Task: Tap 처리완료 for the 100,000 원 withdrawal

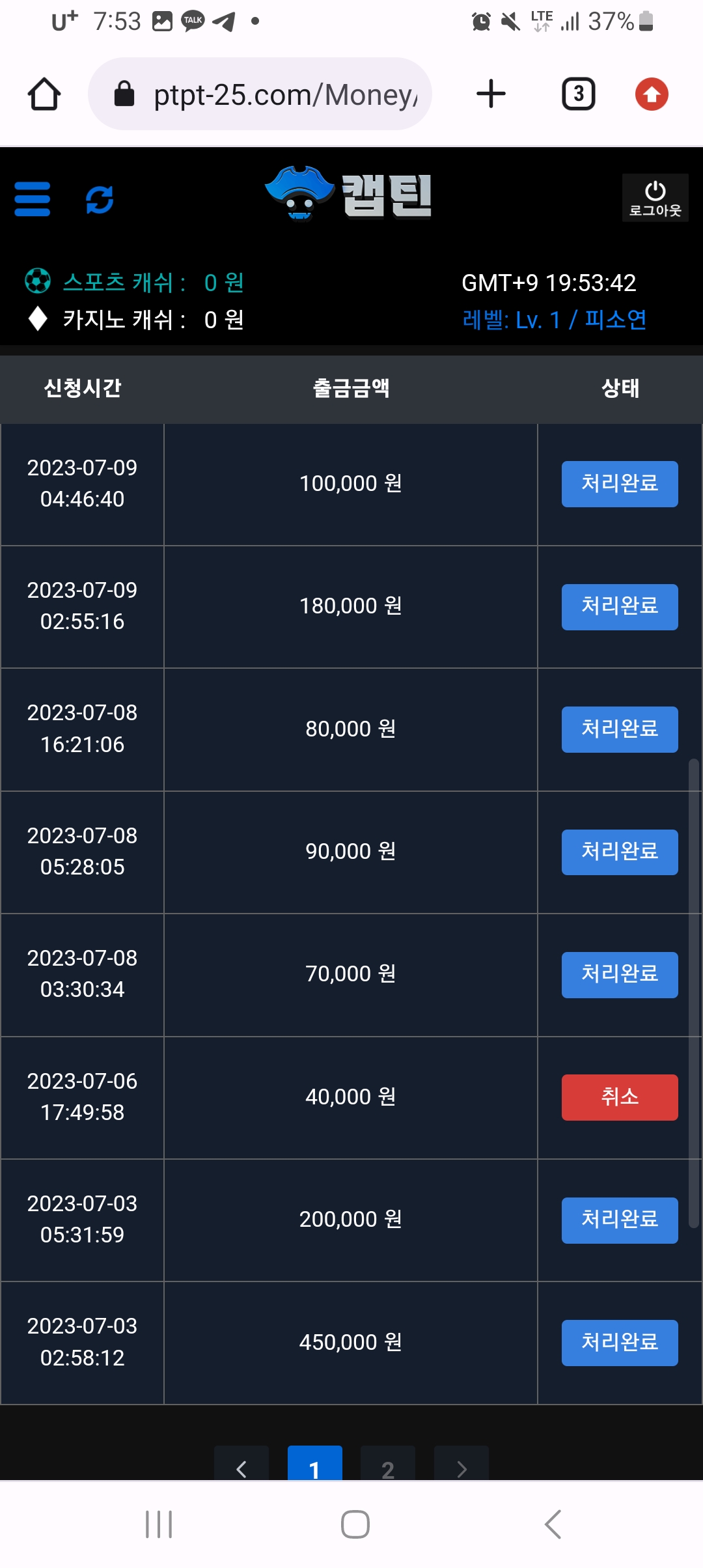Action: 620,484
